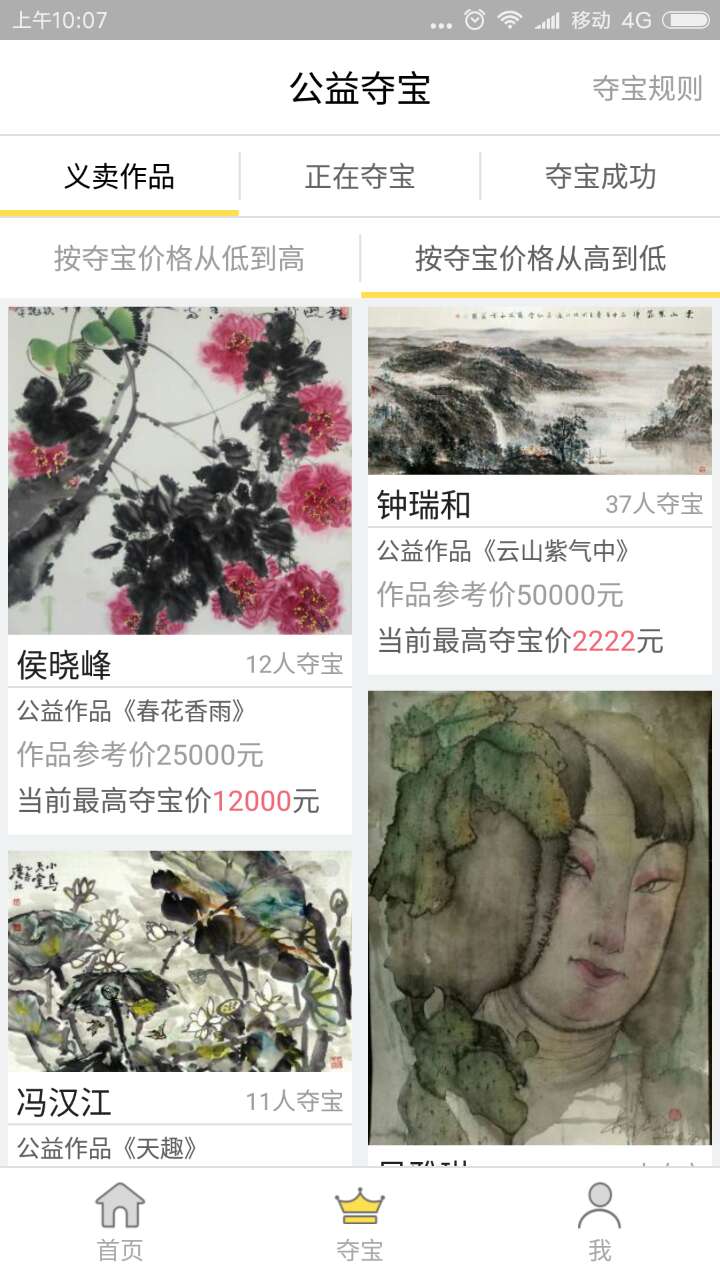720x1280 pixels.
Task: Open the 我 profile tab
Action: (599, 1222)
